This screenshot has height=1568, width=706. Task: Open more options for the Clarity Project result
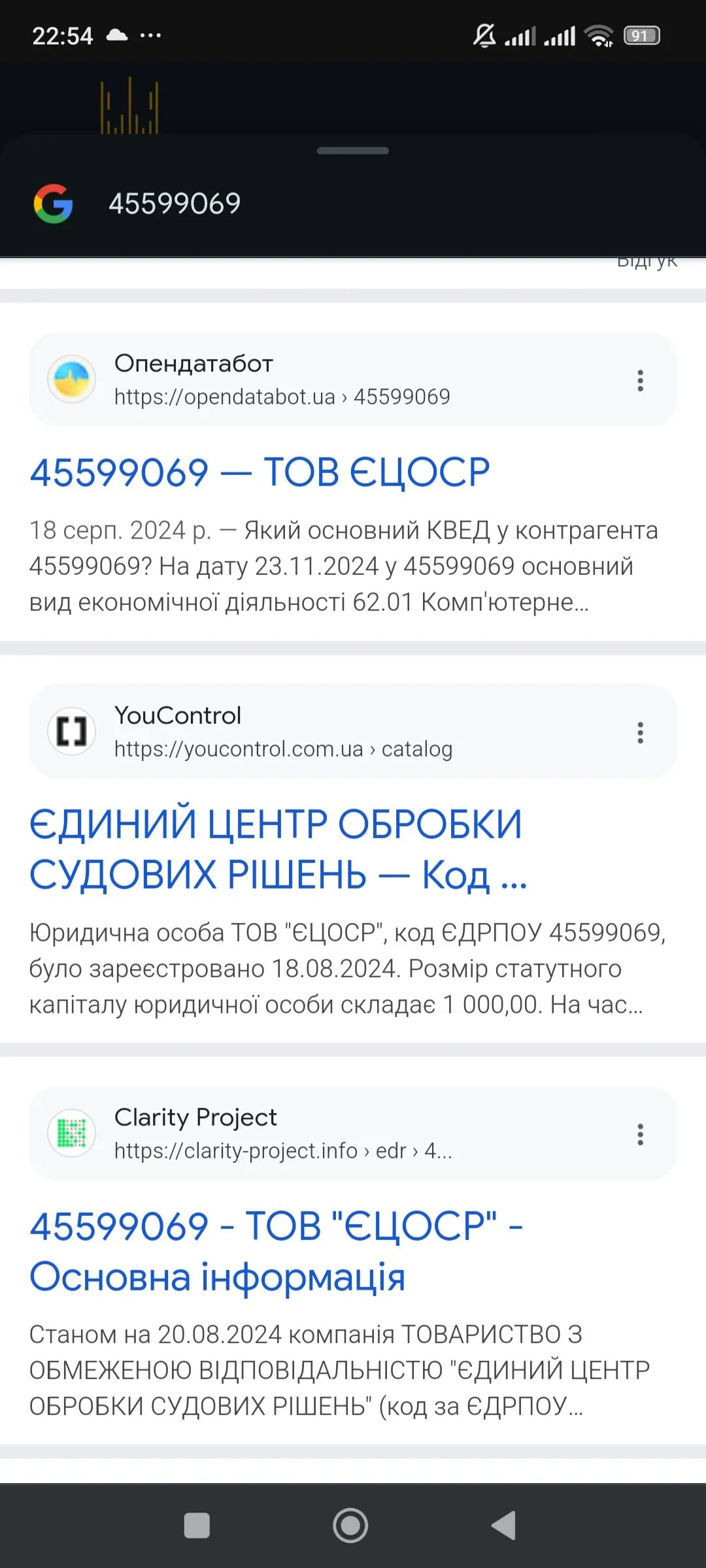640,1134
